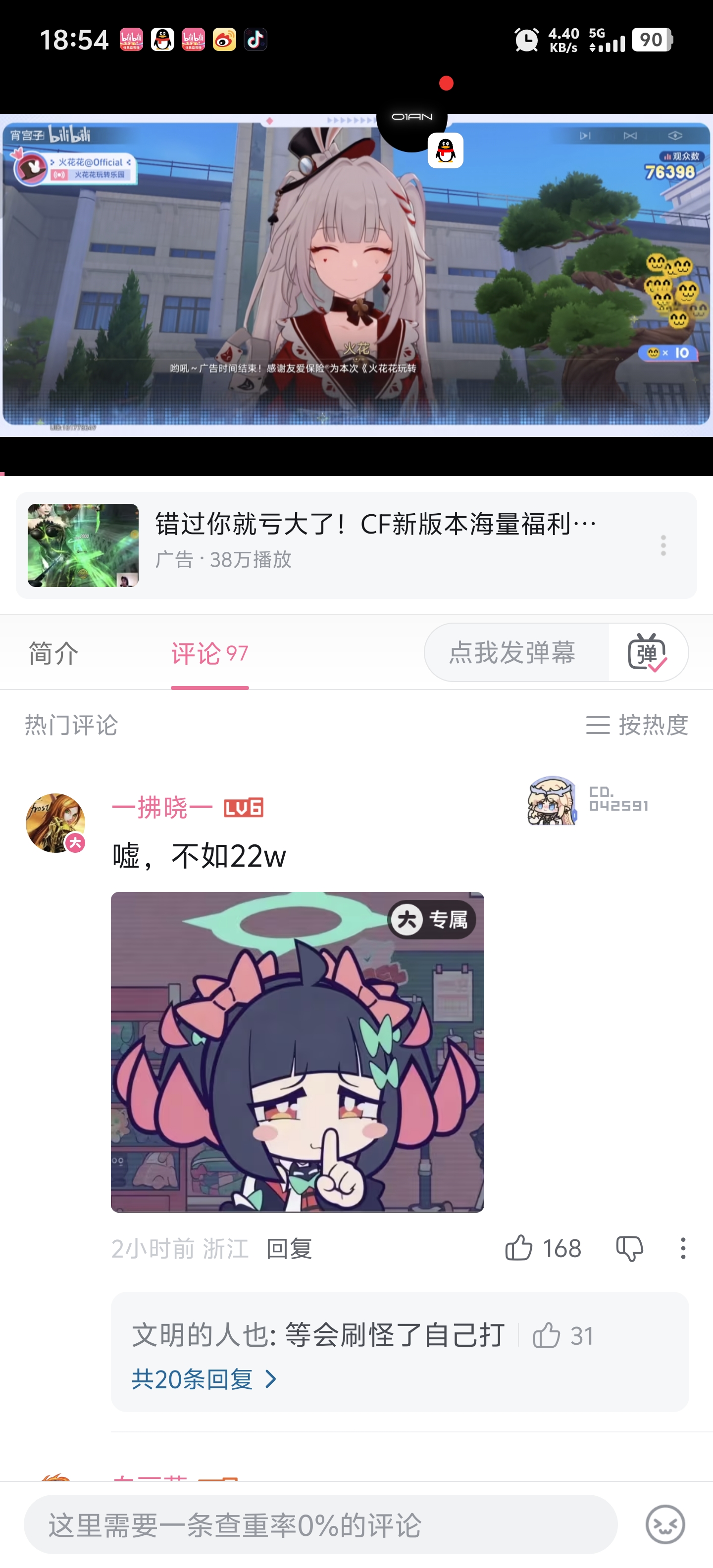The height and width of the screenshot is (1568, 713).
Task: Open the emoji picker beside comment box
Action: point(665,1525)
